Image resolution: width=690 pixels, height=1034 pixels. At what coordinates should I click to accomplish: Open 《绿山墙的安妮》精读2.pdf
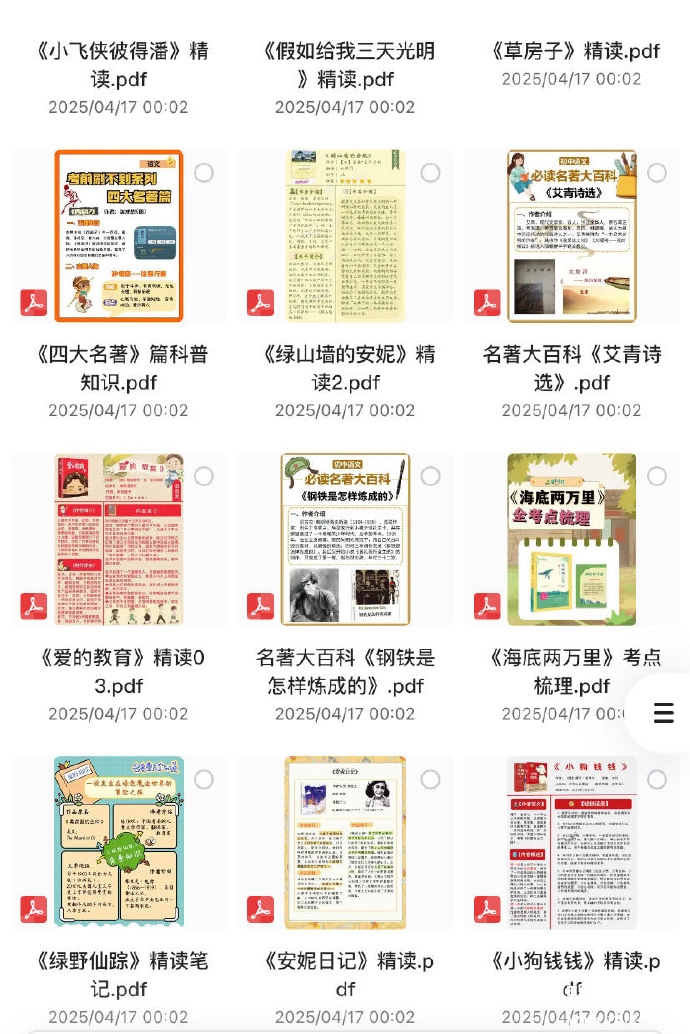(345, 237)
